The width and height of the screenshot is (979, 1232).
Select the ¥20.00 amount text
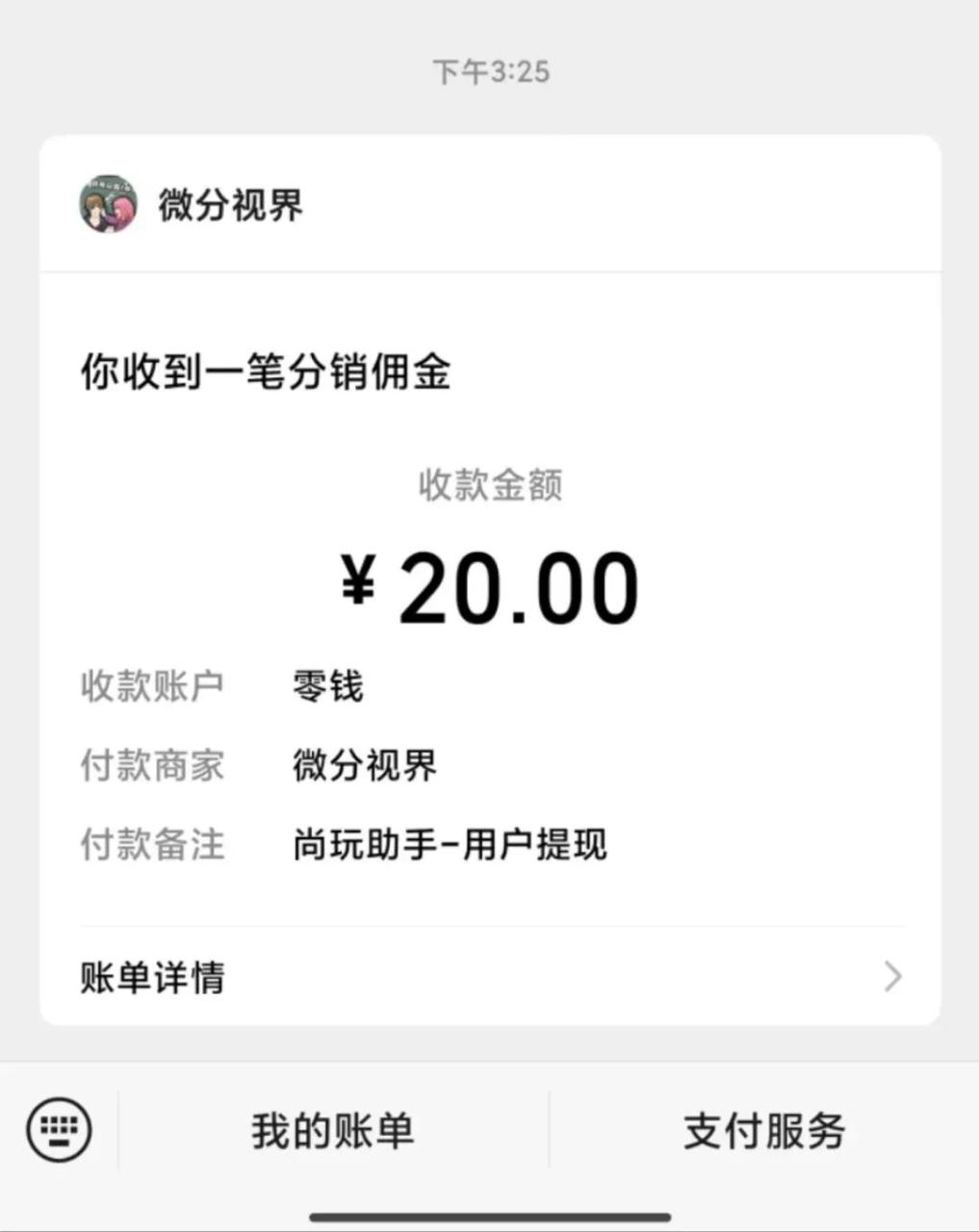click(x=489, y=587)
